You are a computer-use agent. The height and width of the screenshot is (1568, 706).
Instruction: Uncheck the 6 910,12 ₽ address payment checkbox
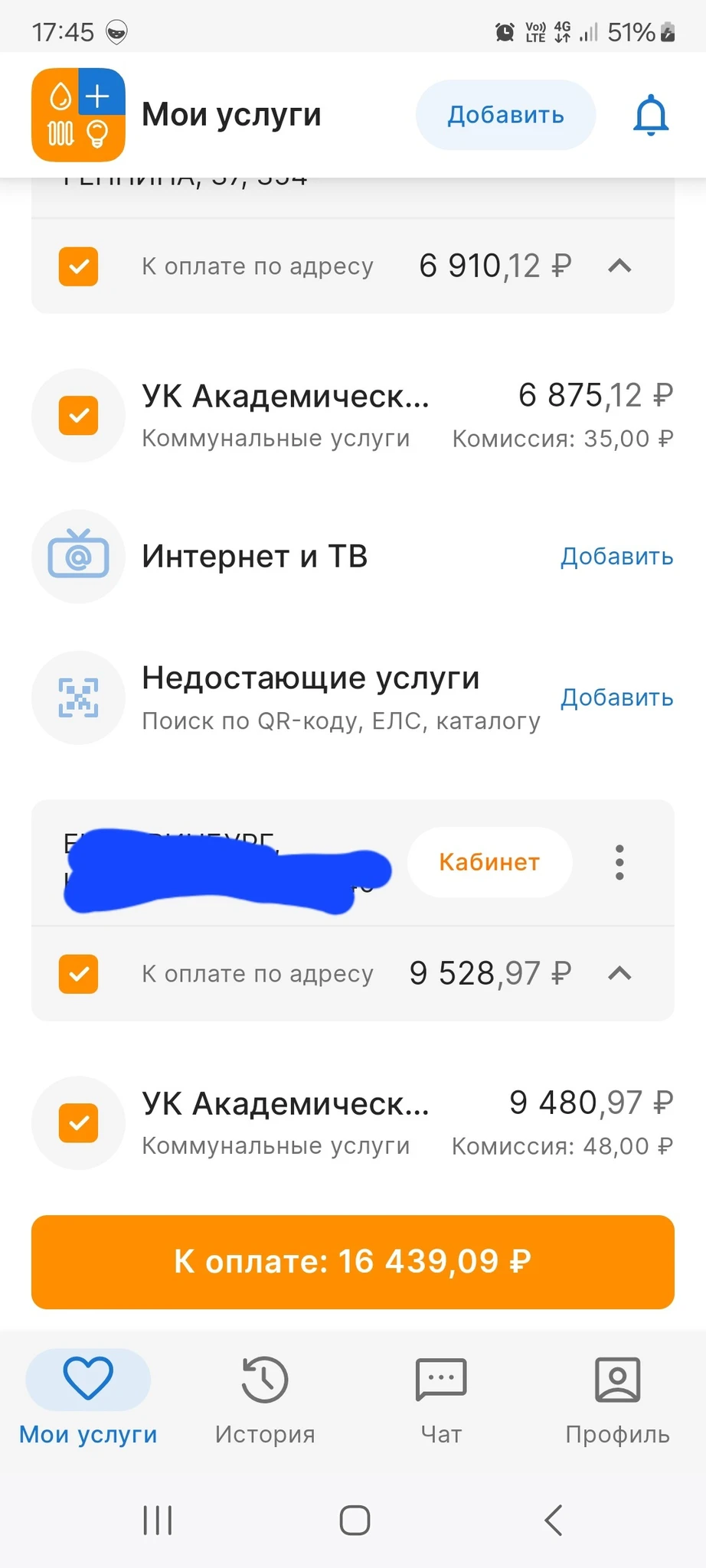coord(78,266)
